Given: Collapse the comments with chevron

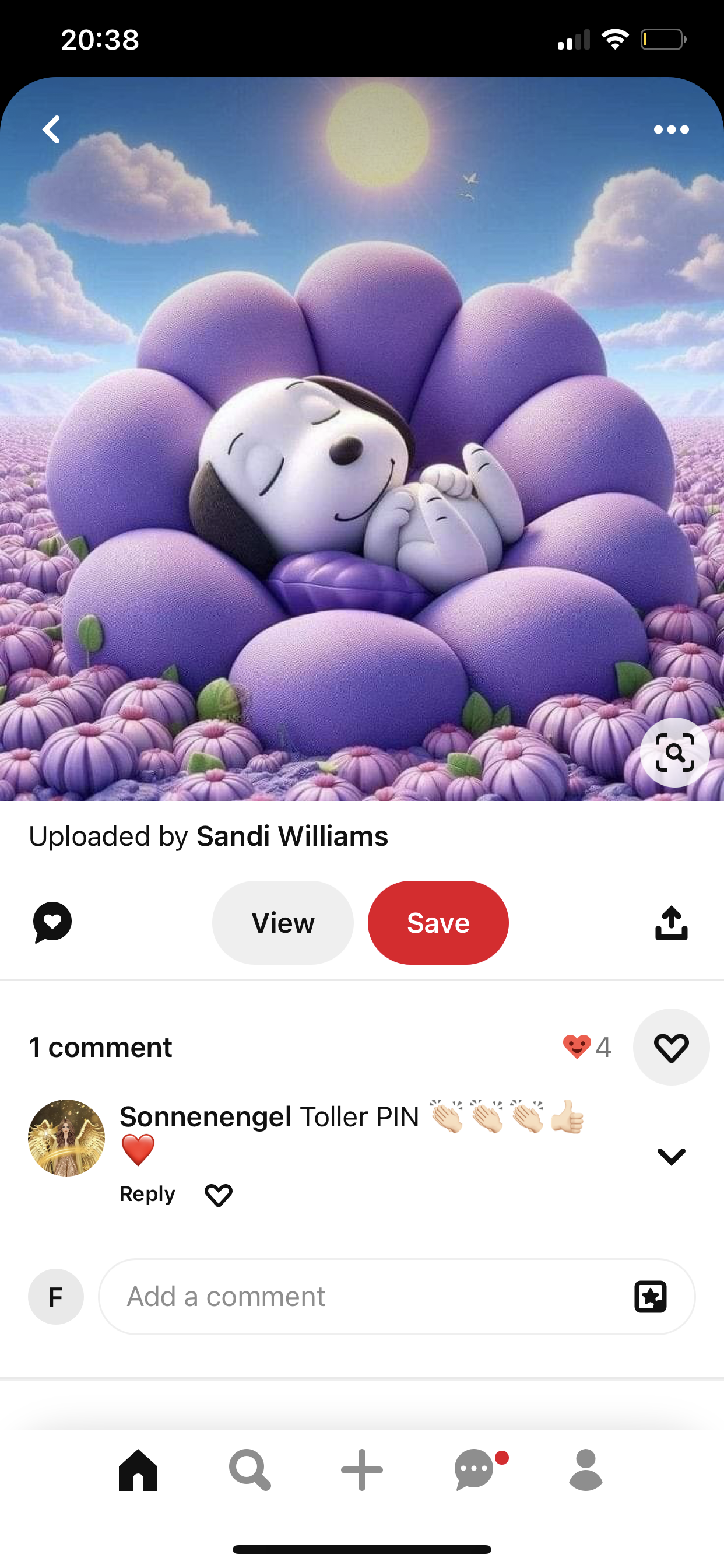Looking at the screenshot, I should pos(670,1156).
